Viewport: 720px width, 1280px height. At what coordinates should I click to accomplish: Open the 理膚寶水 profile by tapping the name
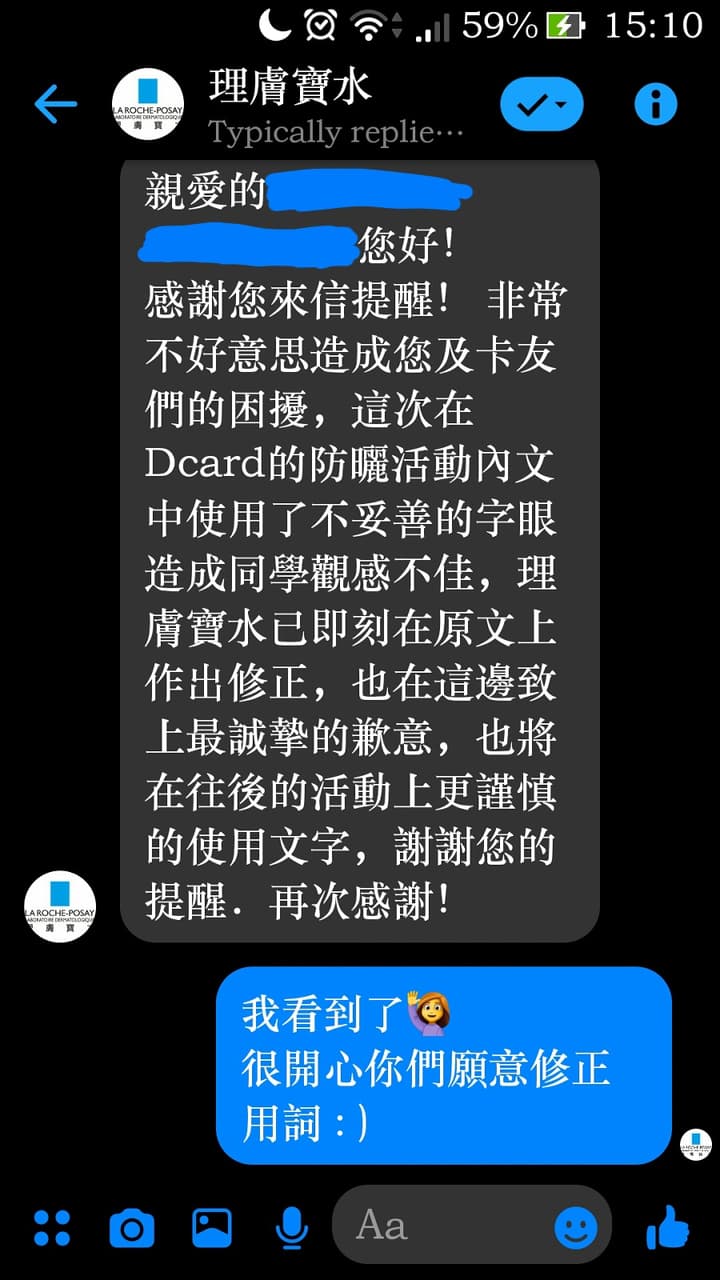[x=288, y=89]
